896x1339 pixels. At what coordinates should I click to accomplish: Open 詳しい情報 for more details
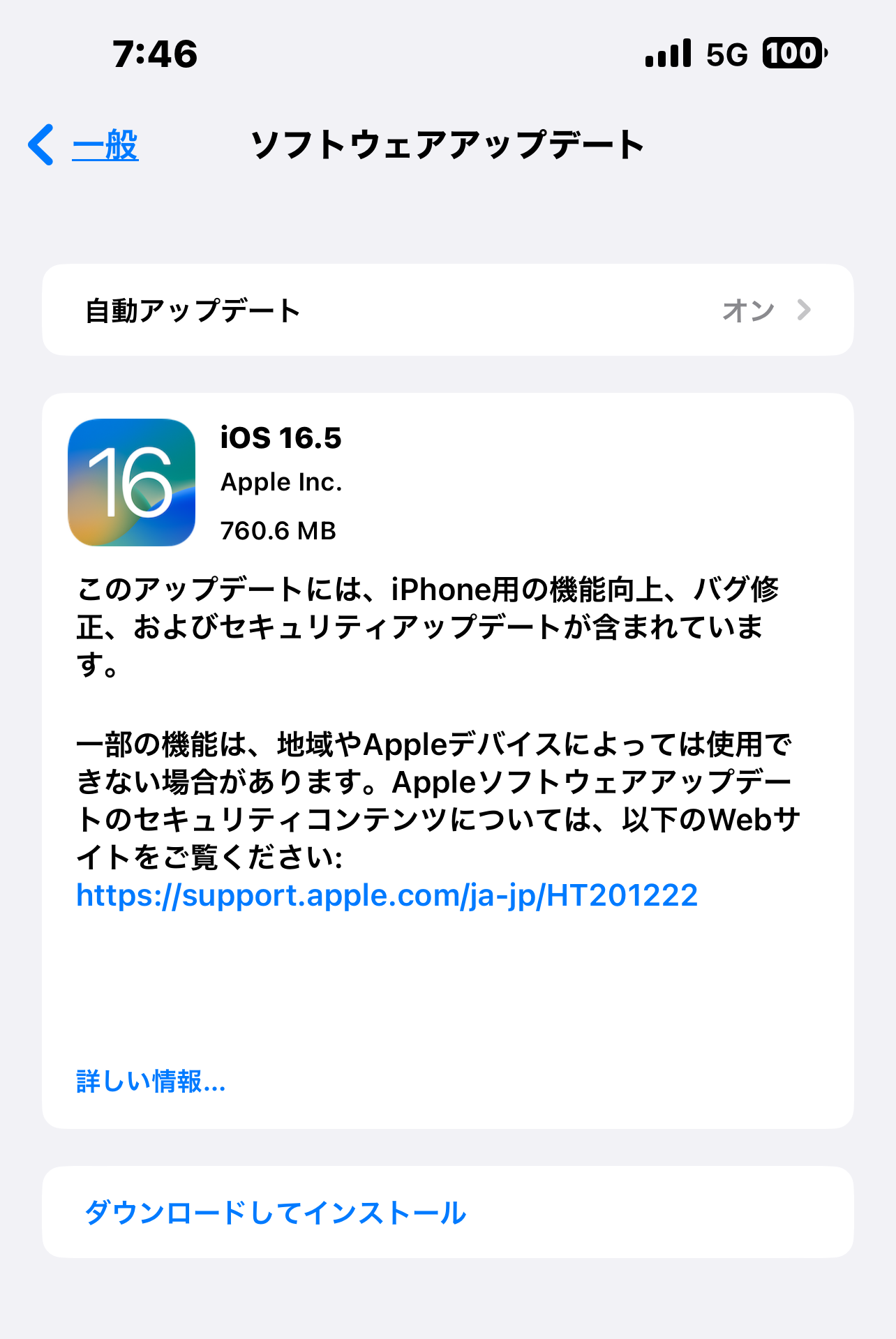click(x=151, y=1082)
